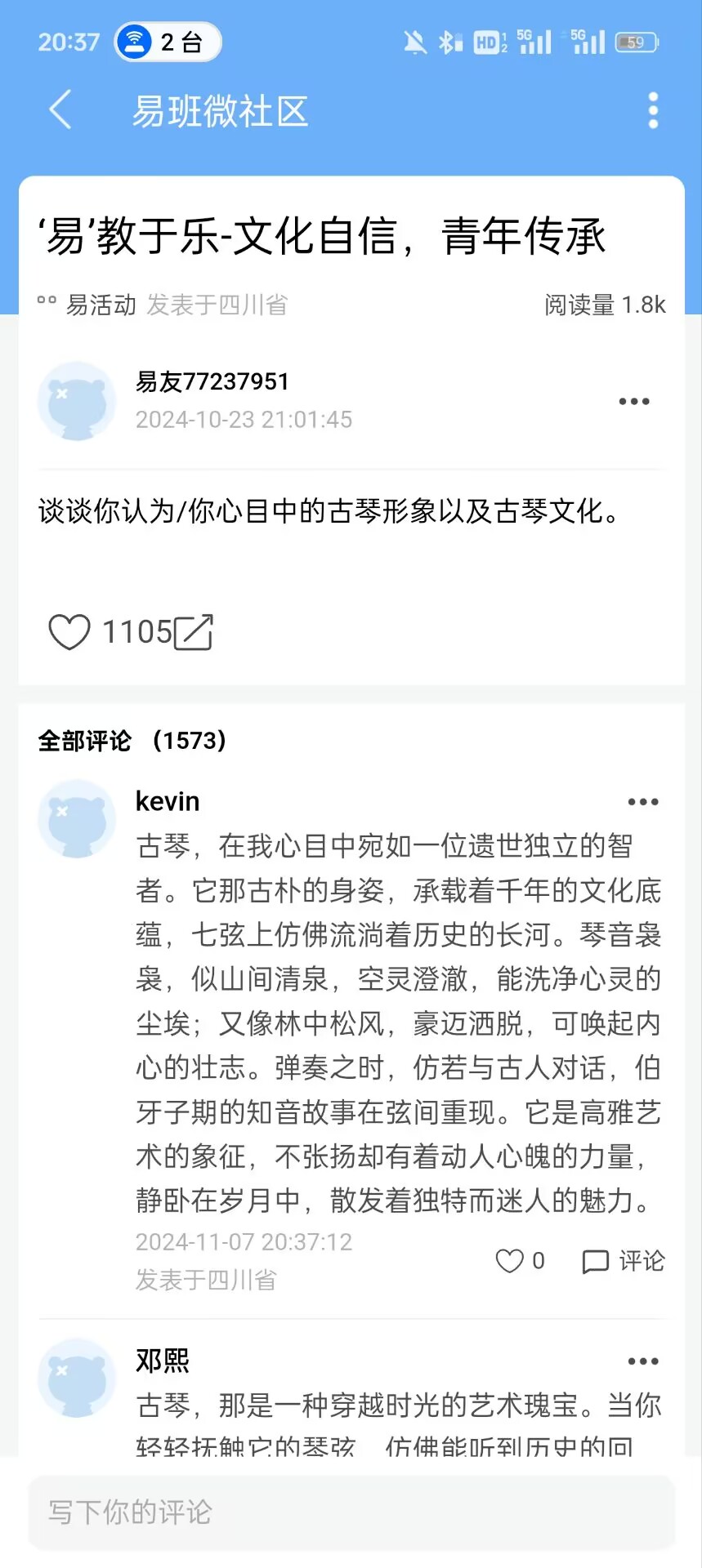The height and width of the screenshot is (1568, 702).
Task: Open 邓熙's avatar profile
Action: [x=77, y=1378]
